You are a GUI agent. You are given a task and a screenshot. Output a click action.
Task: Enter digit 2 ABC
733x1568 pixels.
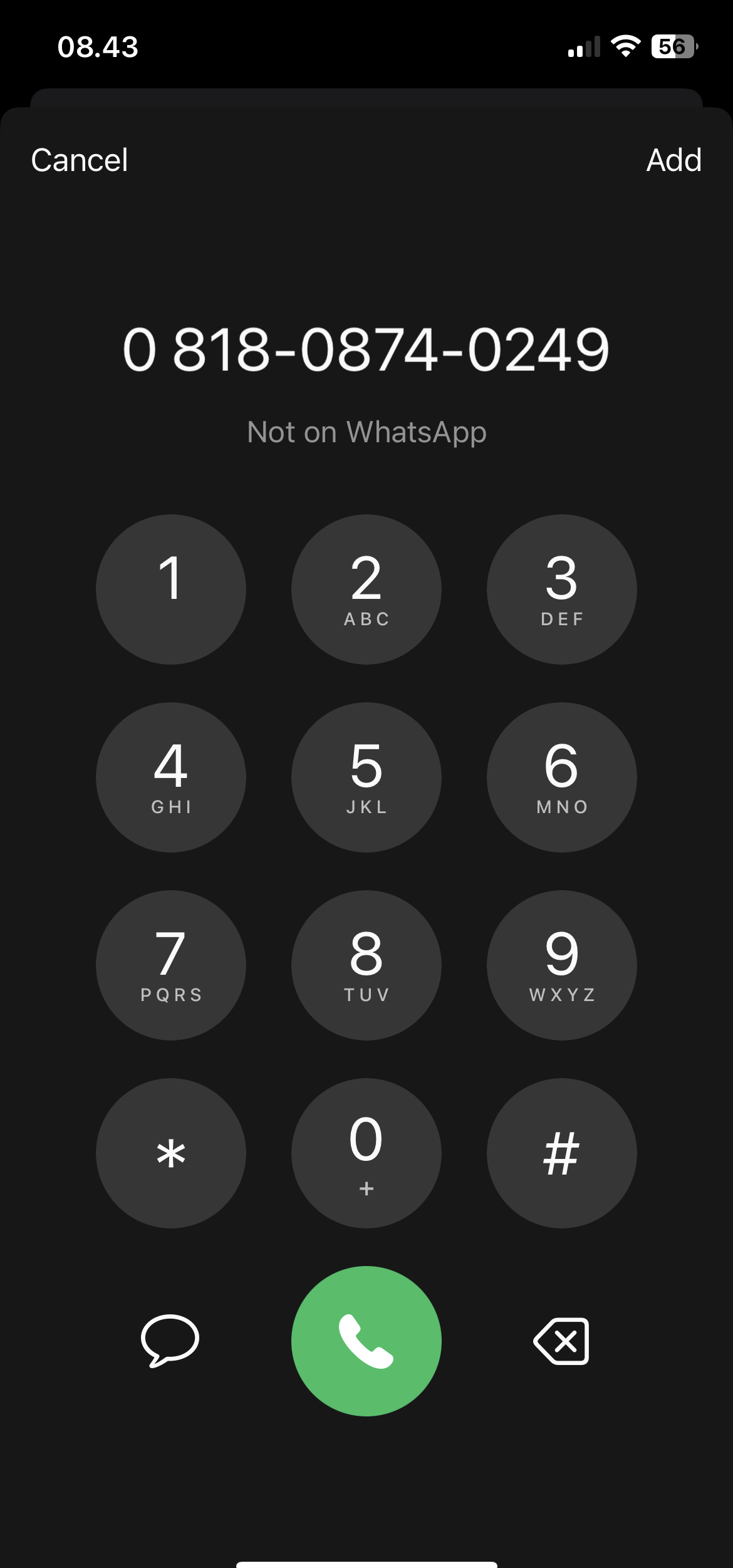tap(366, 589)
